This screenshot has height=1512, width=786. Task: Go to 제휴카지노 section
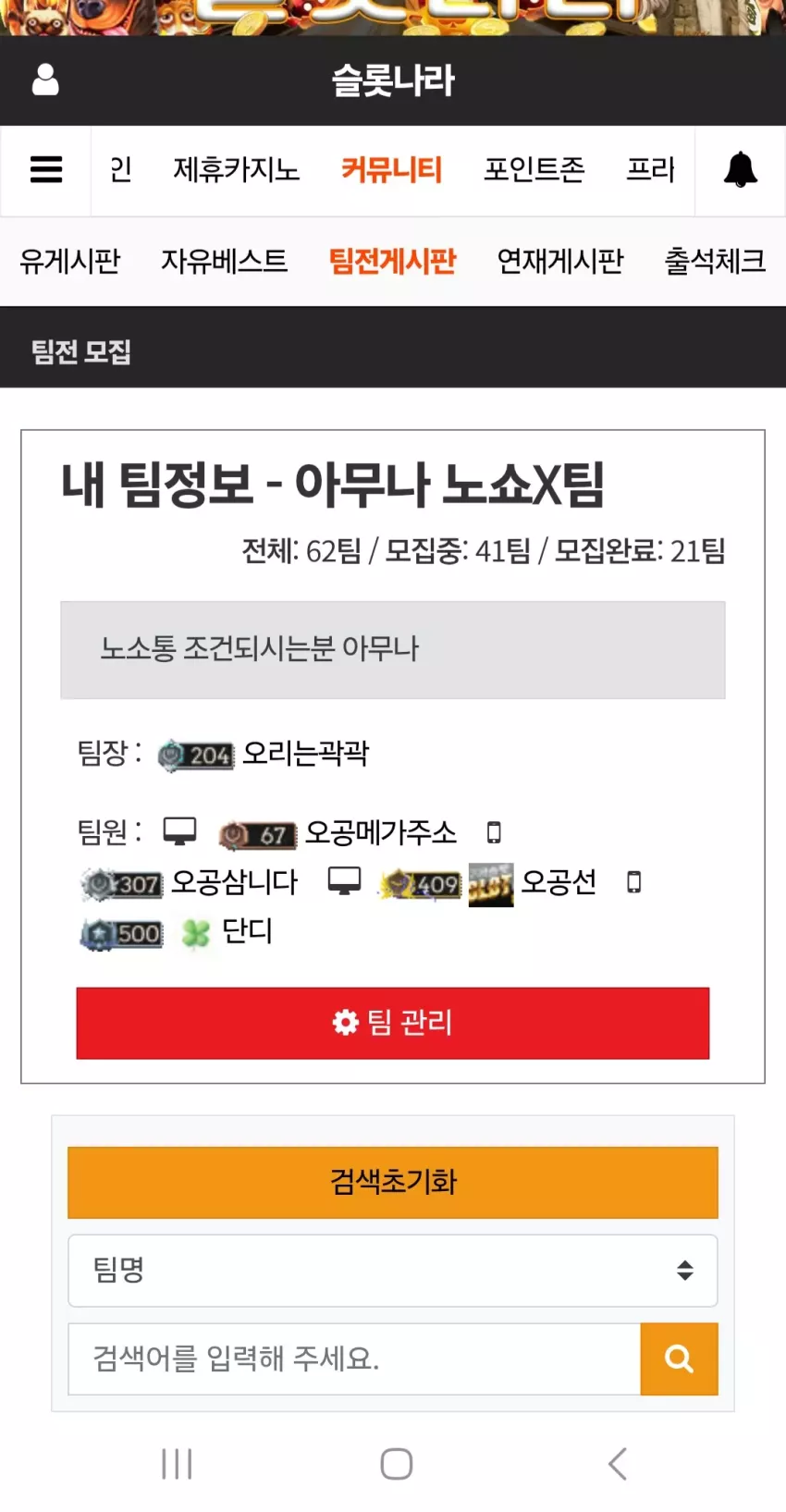[237, 170]
